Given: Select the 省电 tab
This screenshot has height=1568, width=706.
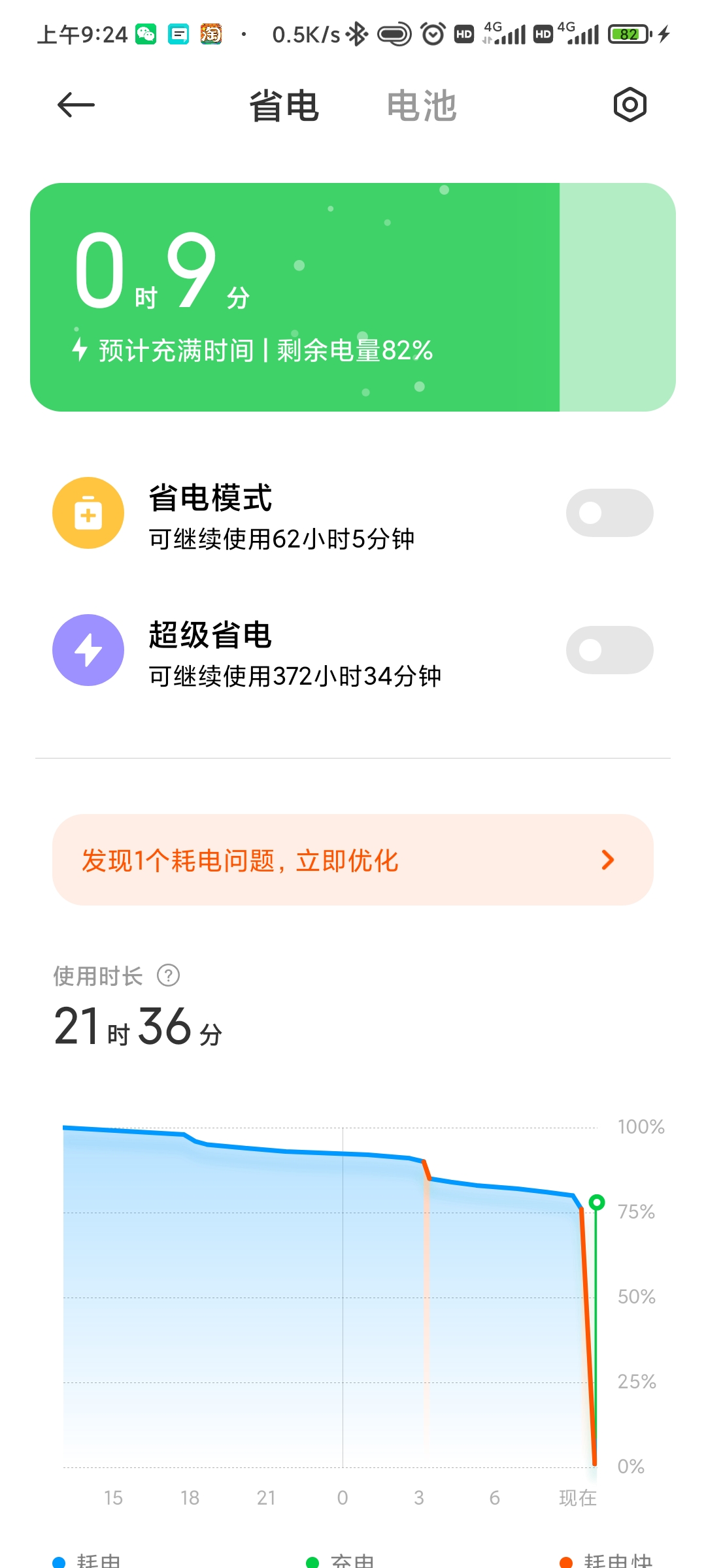Looking at the screenshot, I should (284, 106).
